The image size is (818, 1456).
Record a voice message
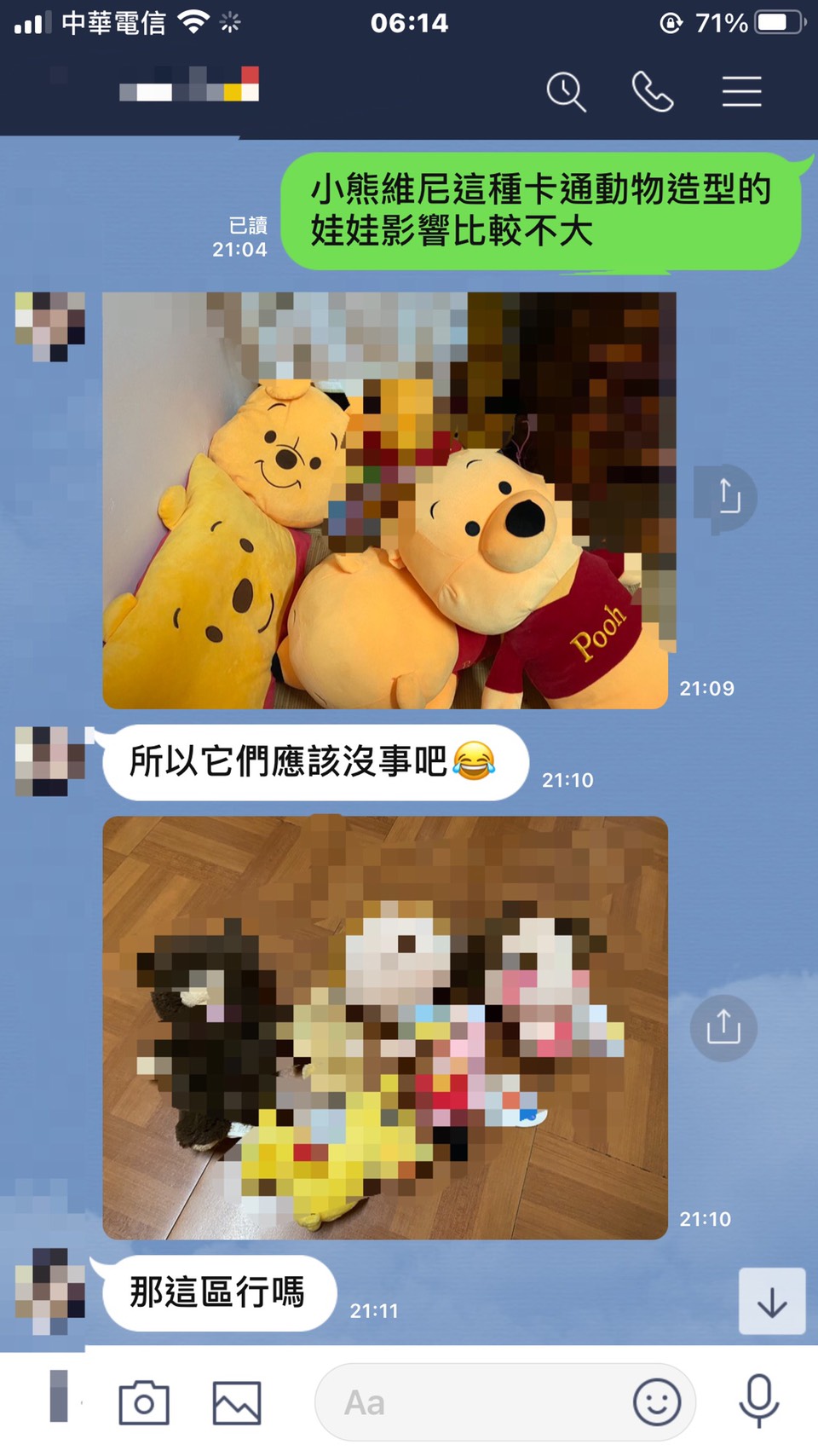pos(758,1401)
